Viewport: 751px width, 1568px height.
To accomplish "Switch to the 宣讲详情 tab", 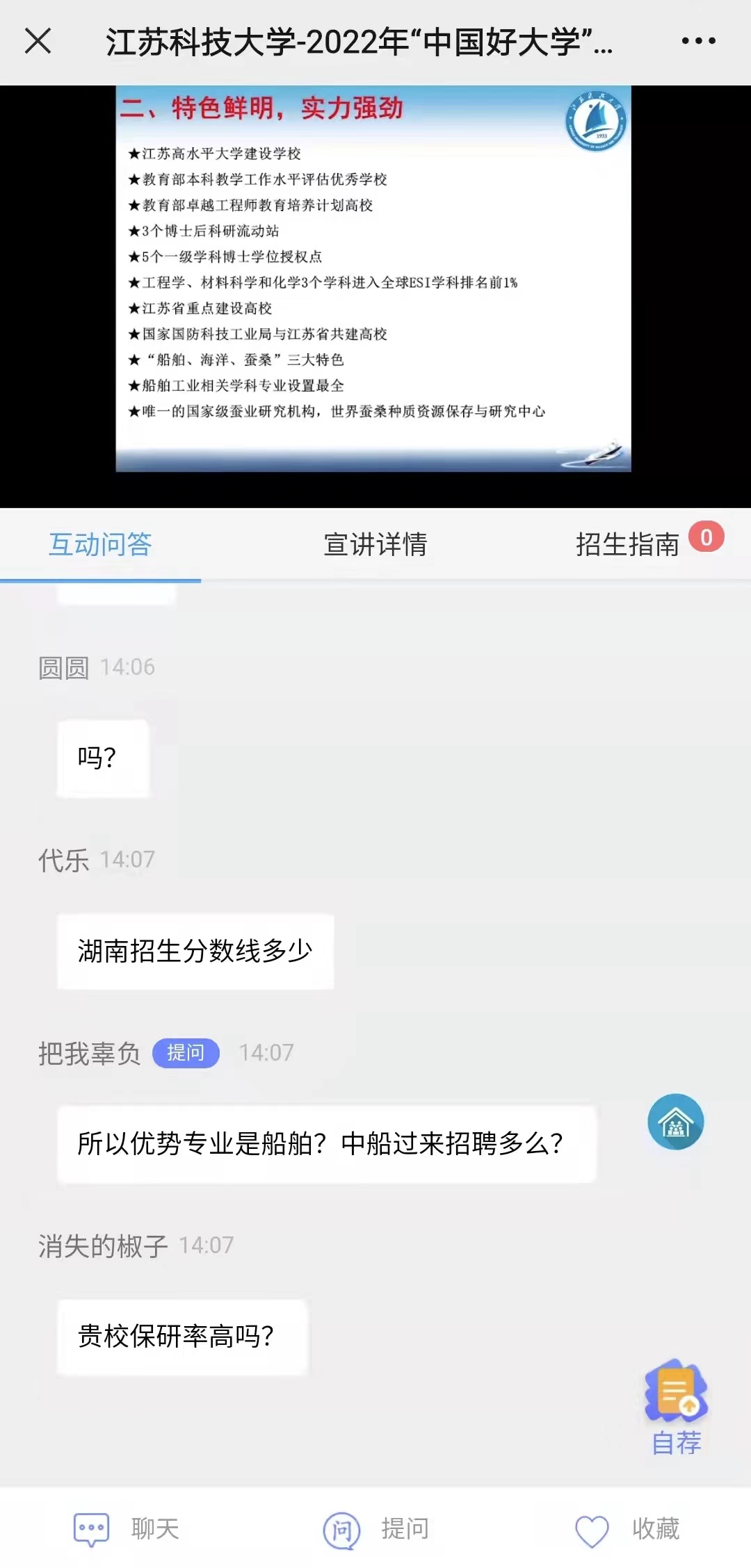I will pyautogui.click(x=375, y=544).
